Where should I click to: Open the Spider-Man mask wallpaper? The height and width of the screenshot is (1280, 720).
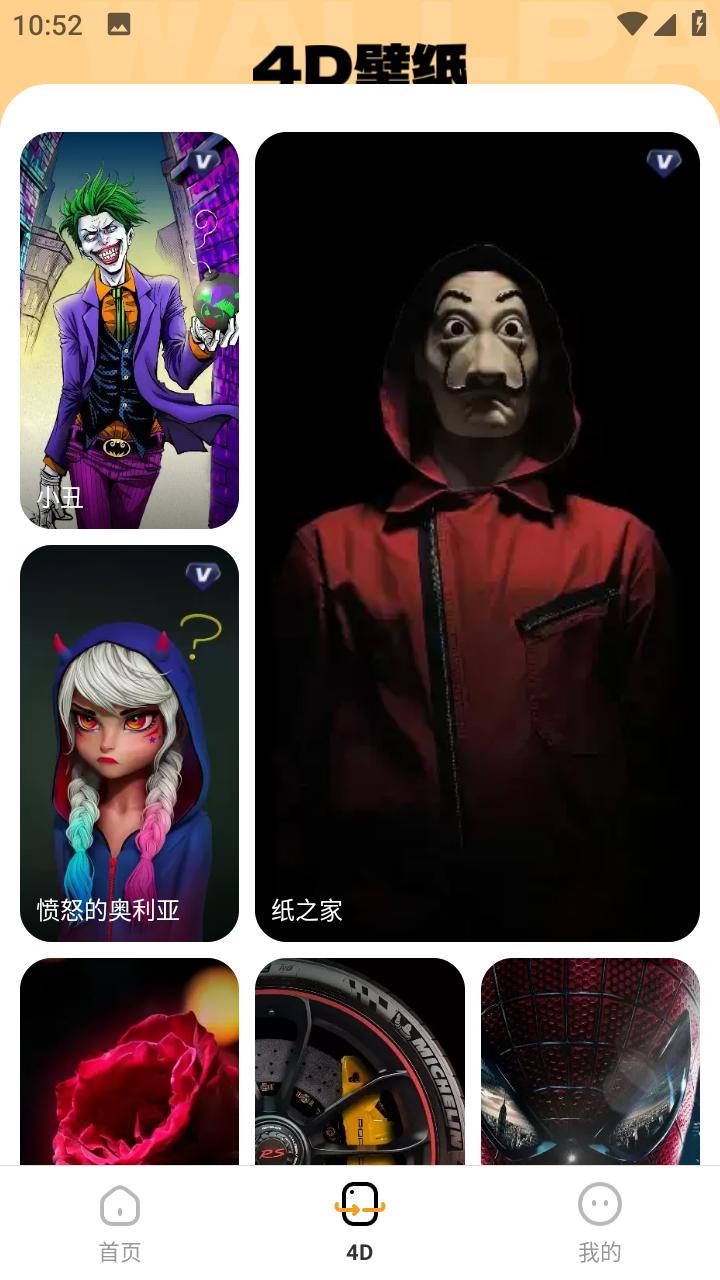590,1062
